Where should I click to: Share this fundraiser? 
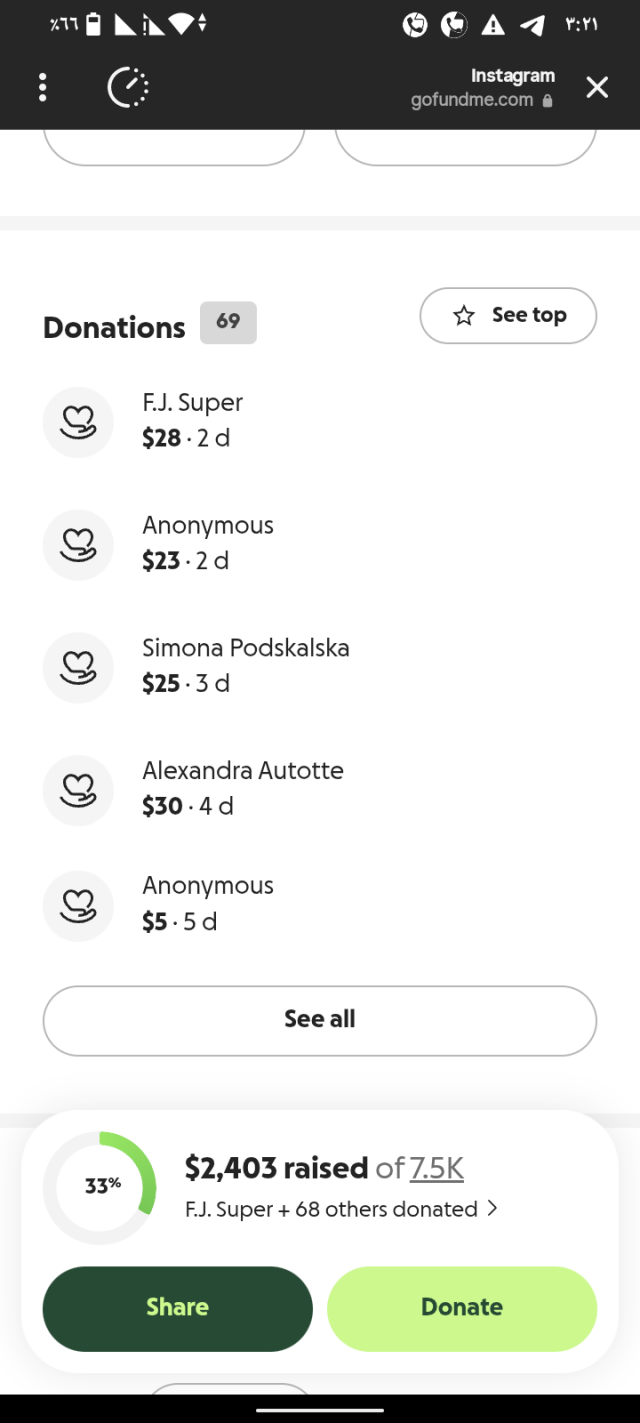click(x=177, y=1308)
